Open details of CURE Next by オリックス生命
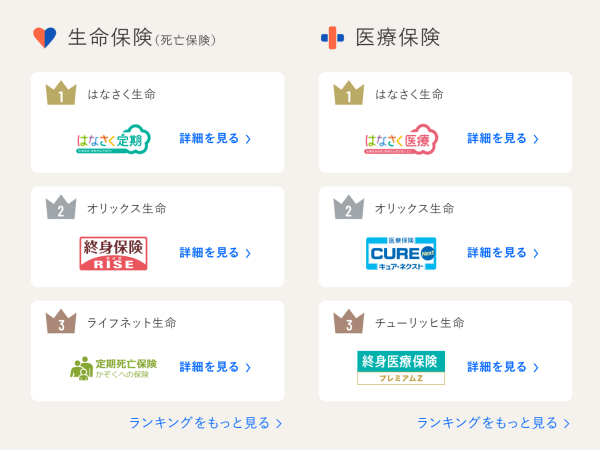This screenshot has height=450, width=600. [x=502, y=253]
